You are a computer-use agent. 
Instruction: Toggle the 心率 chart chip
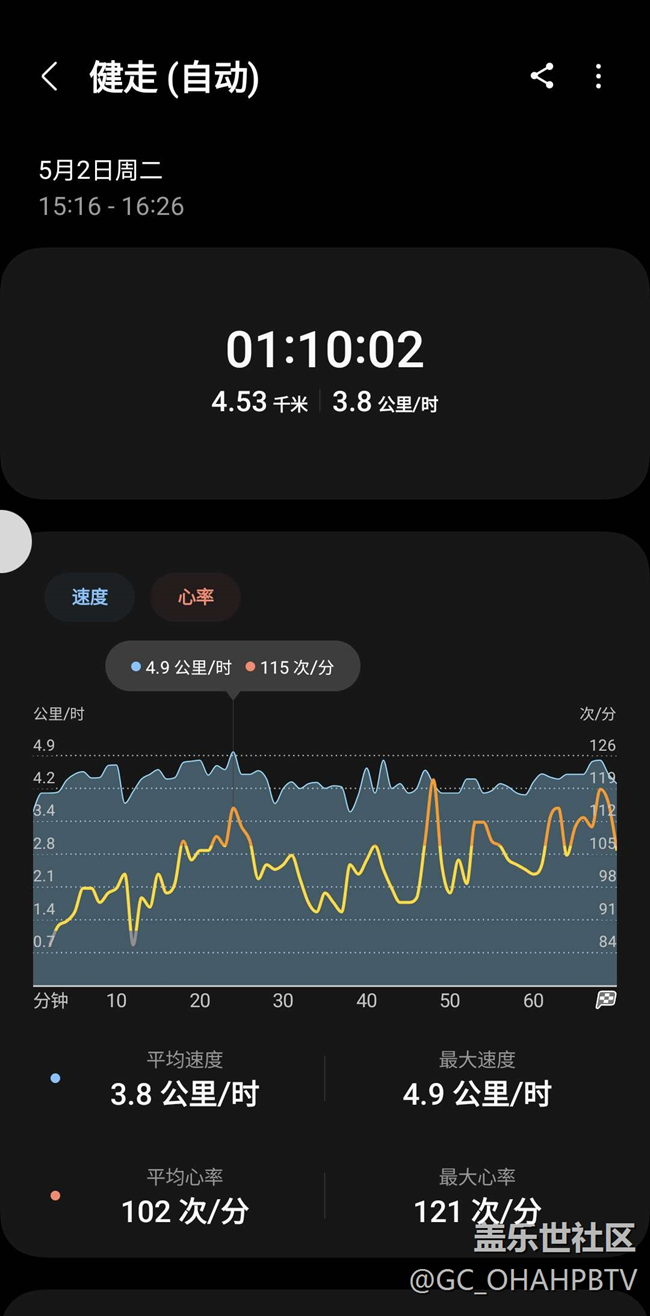click(195, 597)
